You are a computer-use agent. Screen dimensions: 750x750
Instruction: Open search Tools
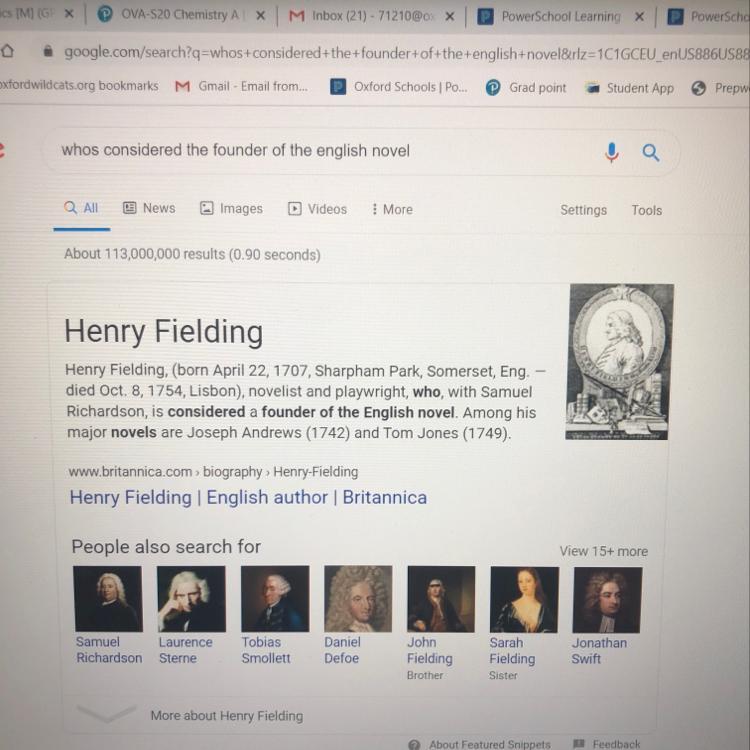click(x=646, y=210)
